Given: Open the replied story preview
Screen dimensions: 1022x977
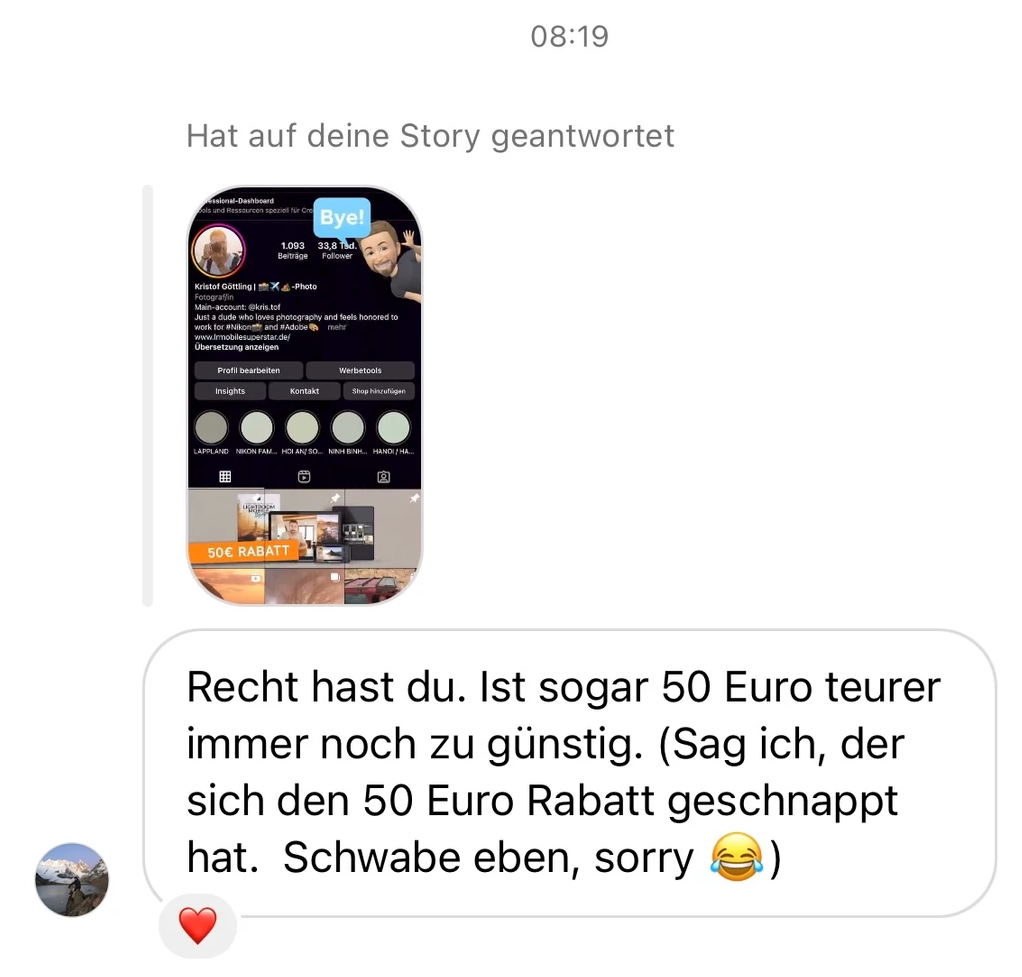Looking at the screenshot, I should (305, 395).
